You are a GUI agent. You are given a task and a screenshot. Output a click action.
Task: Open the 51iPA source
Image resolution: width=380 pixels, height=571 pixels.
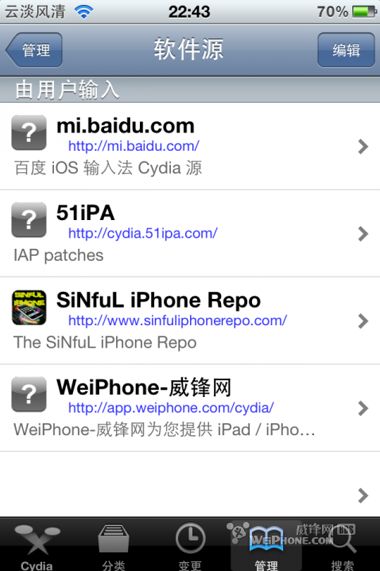(x=190, y=233)
